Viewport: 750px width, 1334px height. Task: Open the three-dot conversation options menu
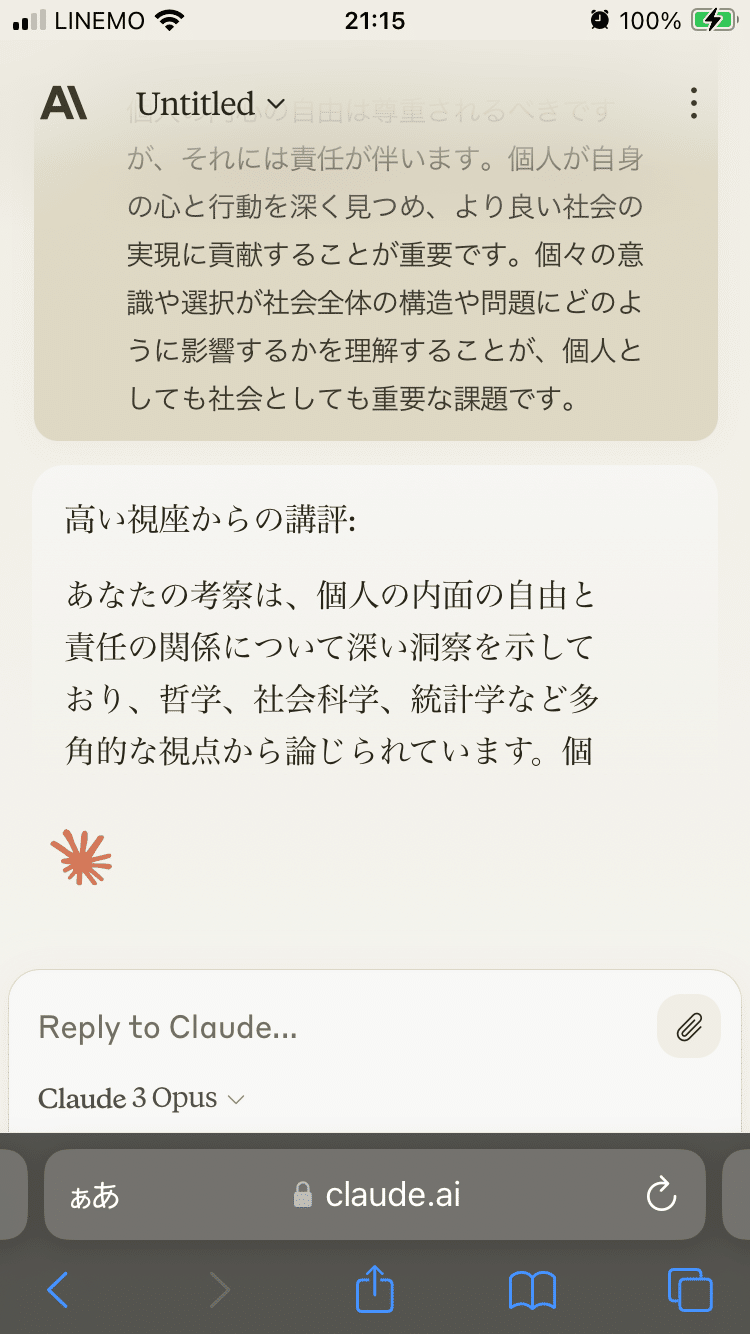pos(693,103)
